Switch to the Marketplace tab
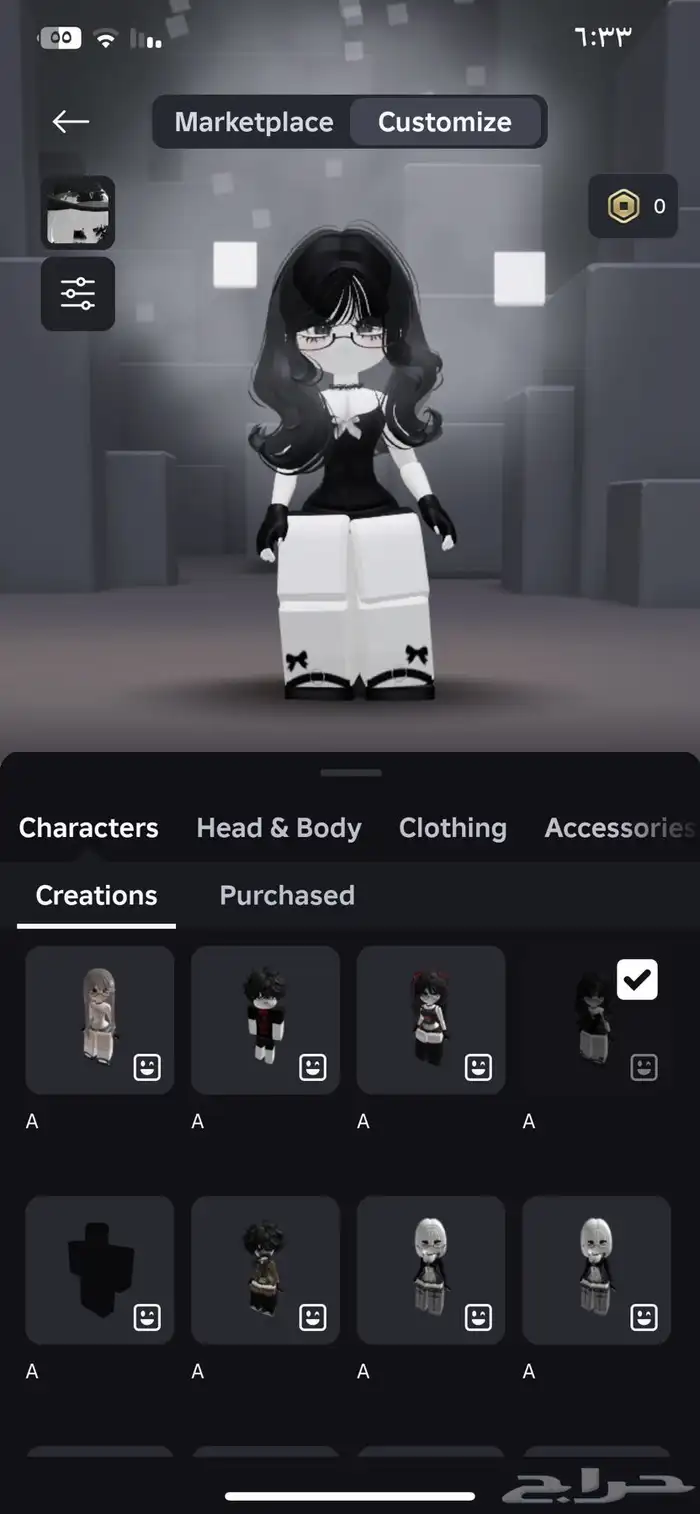Image resolution: width=700 pixels, height=1514 pixels. [254, 122]
